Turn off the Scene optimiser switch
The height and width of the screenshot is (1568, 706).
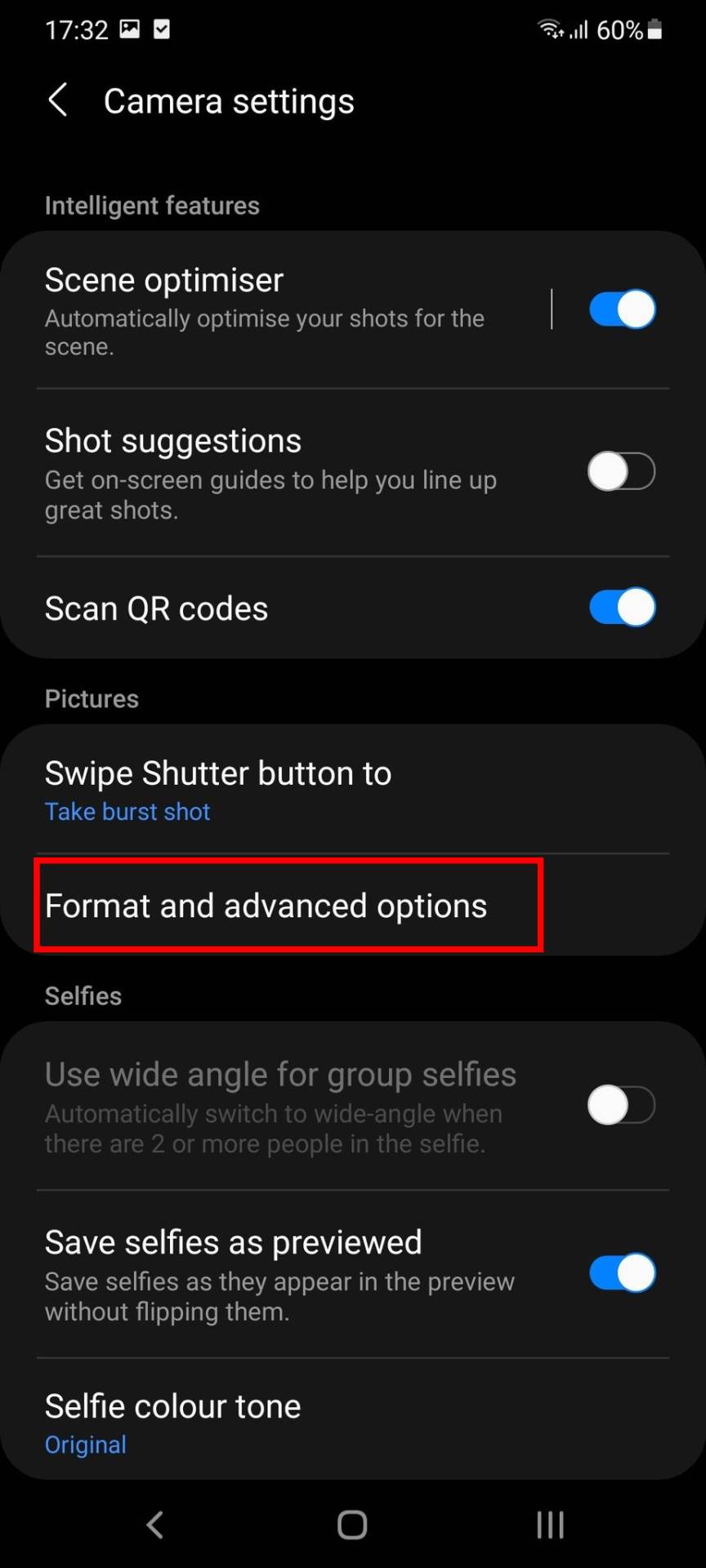[622, 310]
